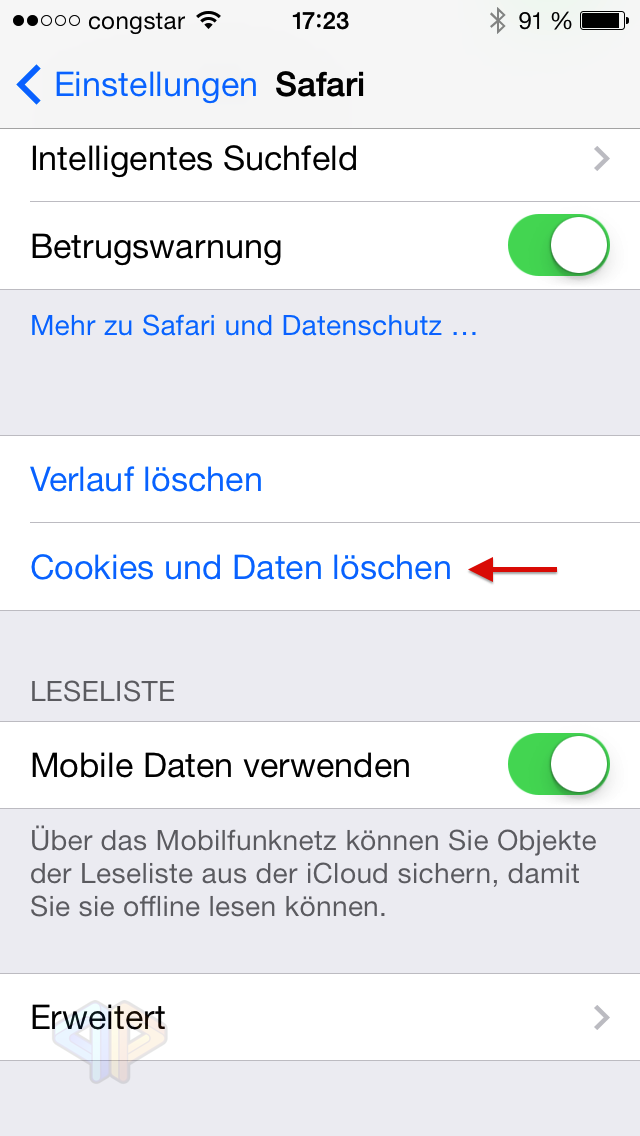Disable Mobile Daten verwenden

[559, 764]
